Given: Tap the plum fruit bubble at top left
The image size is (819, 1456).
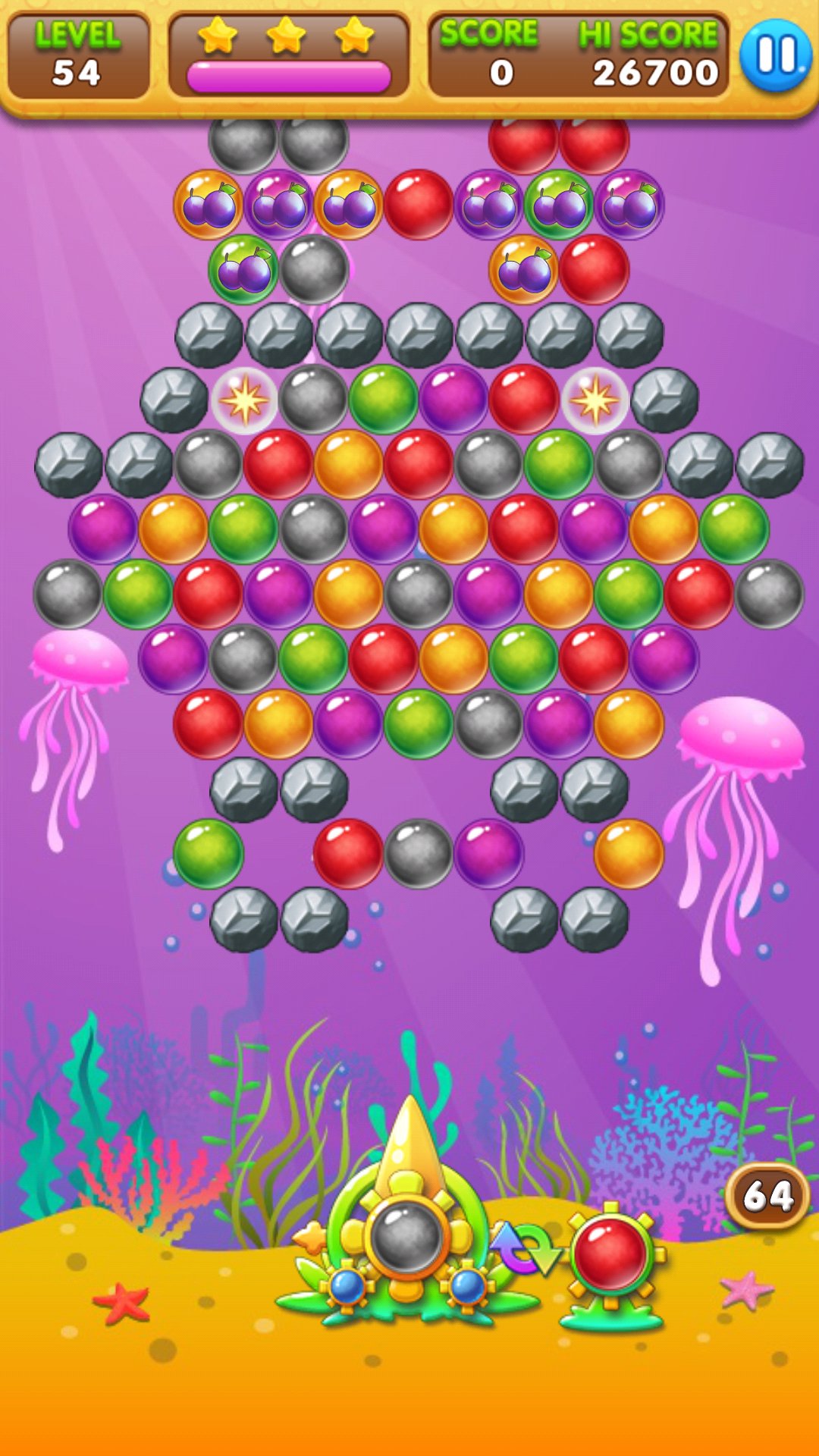Looking at the screenshot, I should point(207,205).
